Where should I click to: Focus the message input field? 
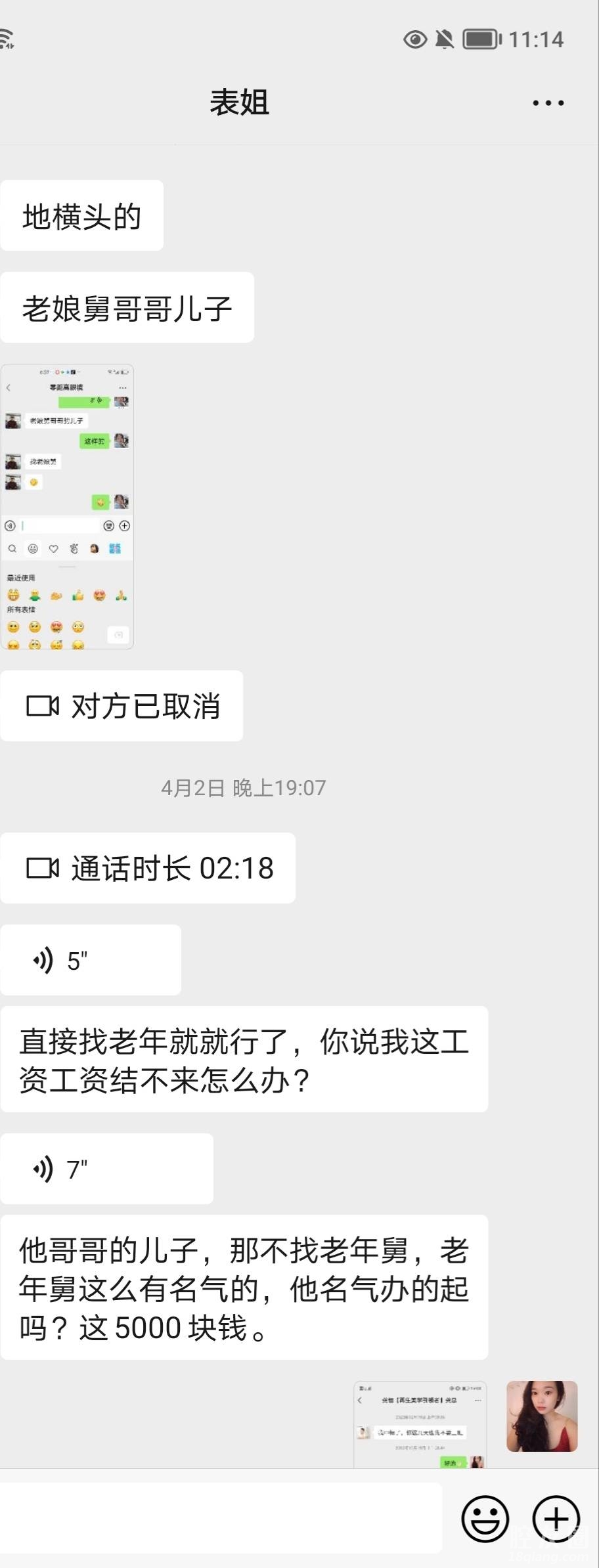221,1518
